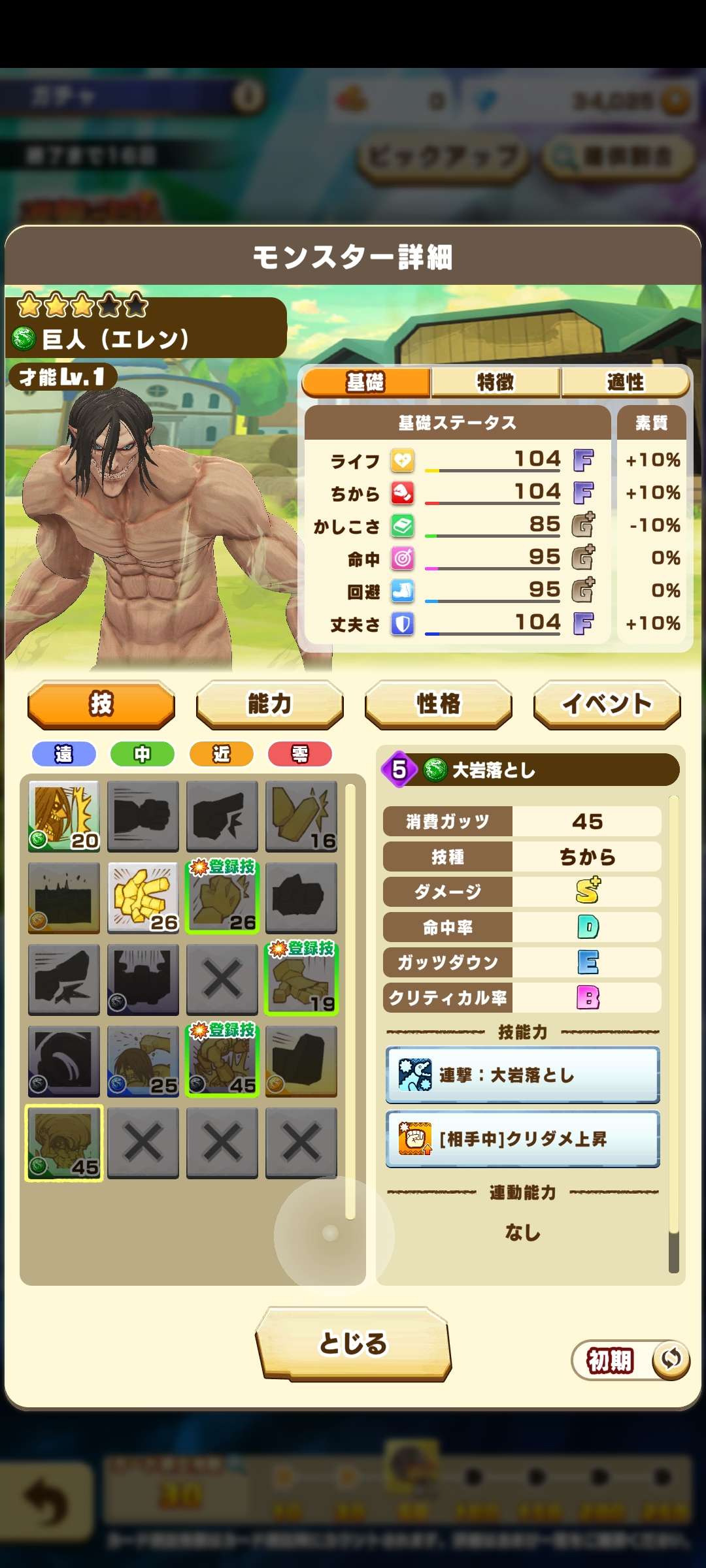
Task: Select the blue skill costing 25
Action: click(143, 1061)
